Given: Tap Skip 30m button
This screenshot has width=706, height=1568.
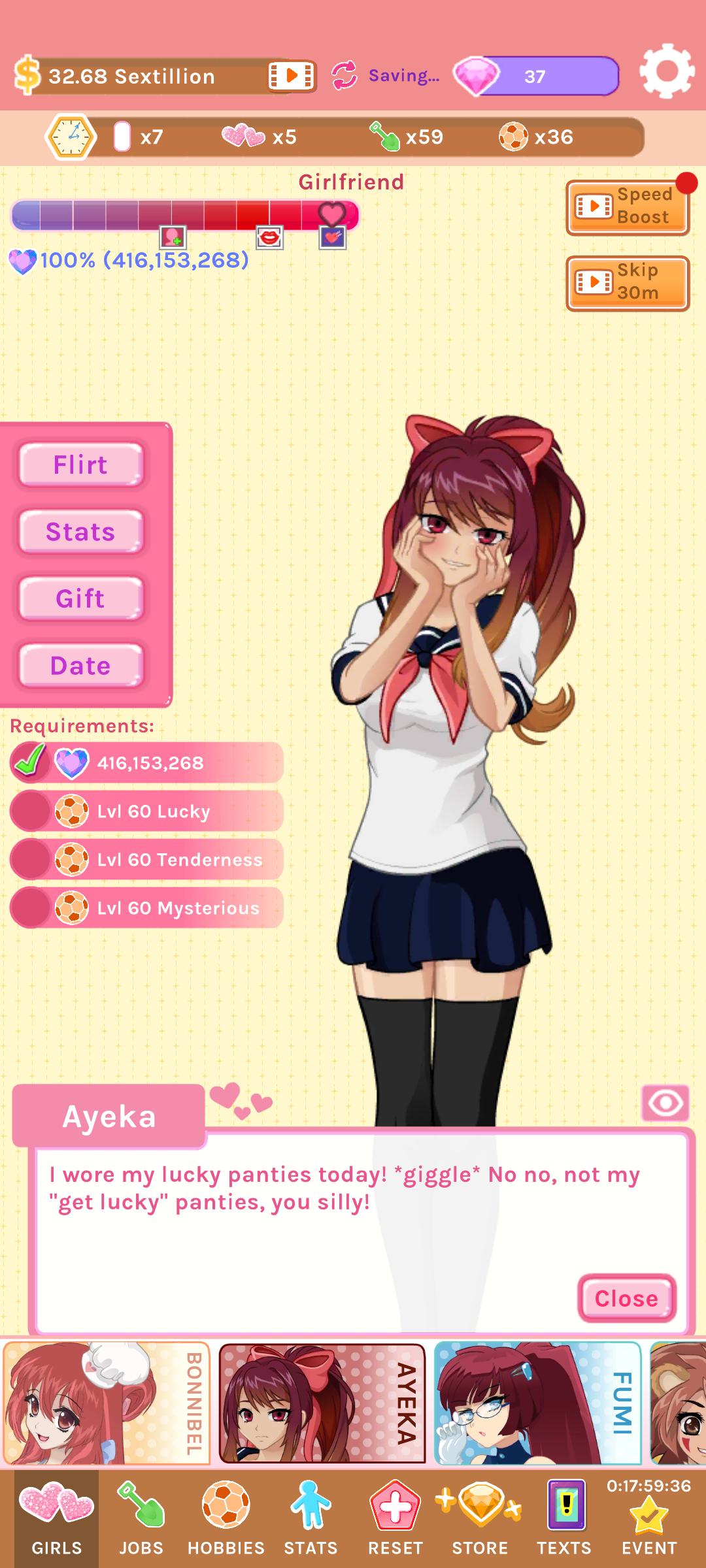Looking at the screenshot, I should 628,283.
